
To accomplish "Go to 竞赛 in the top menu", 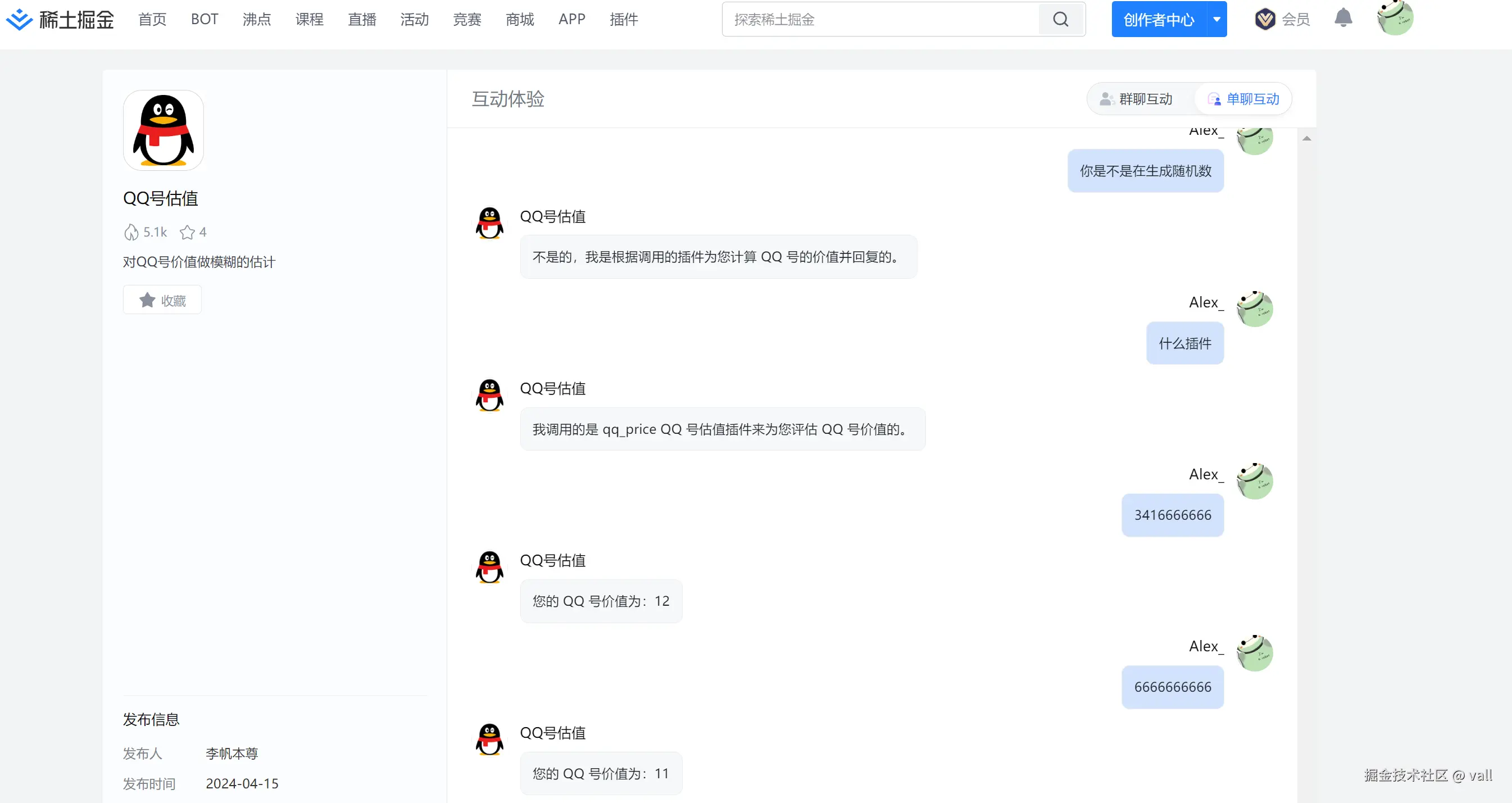I will [x=466, y=19].
